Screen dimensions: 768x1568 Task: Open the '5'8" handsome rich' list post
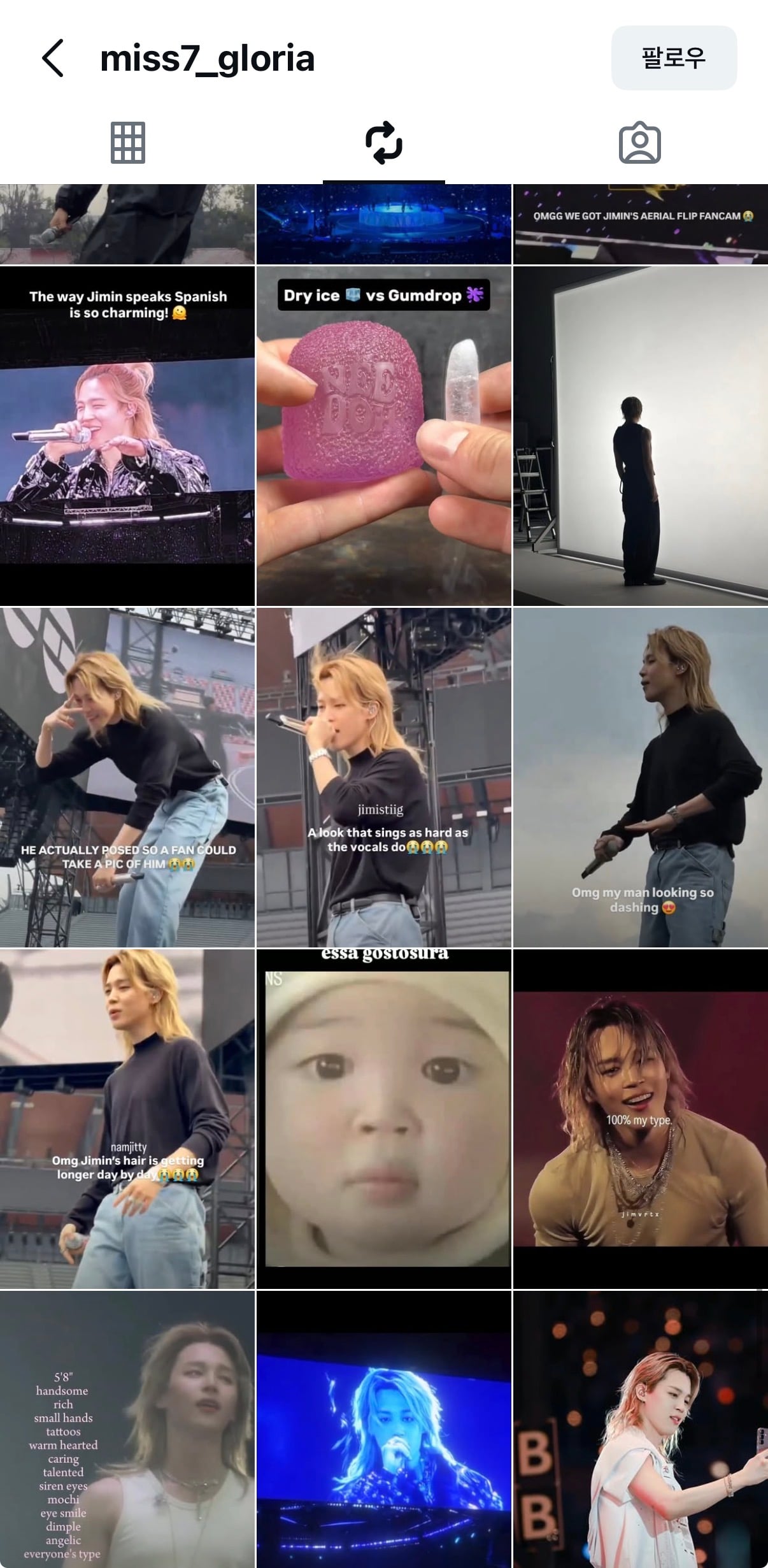click(x=127, y=1429)
